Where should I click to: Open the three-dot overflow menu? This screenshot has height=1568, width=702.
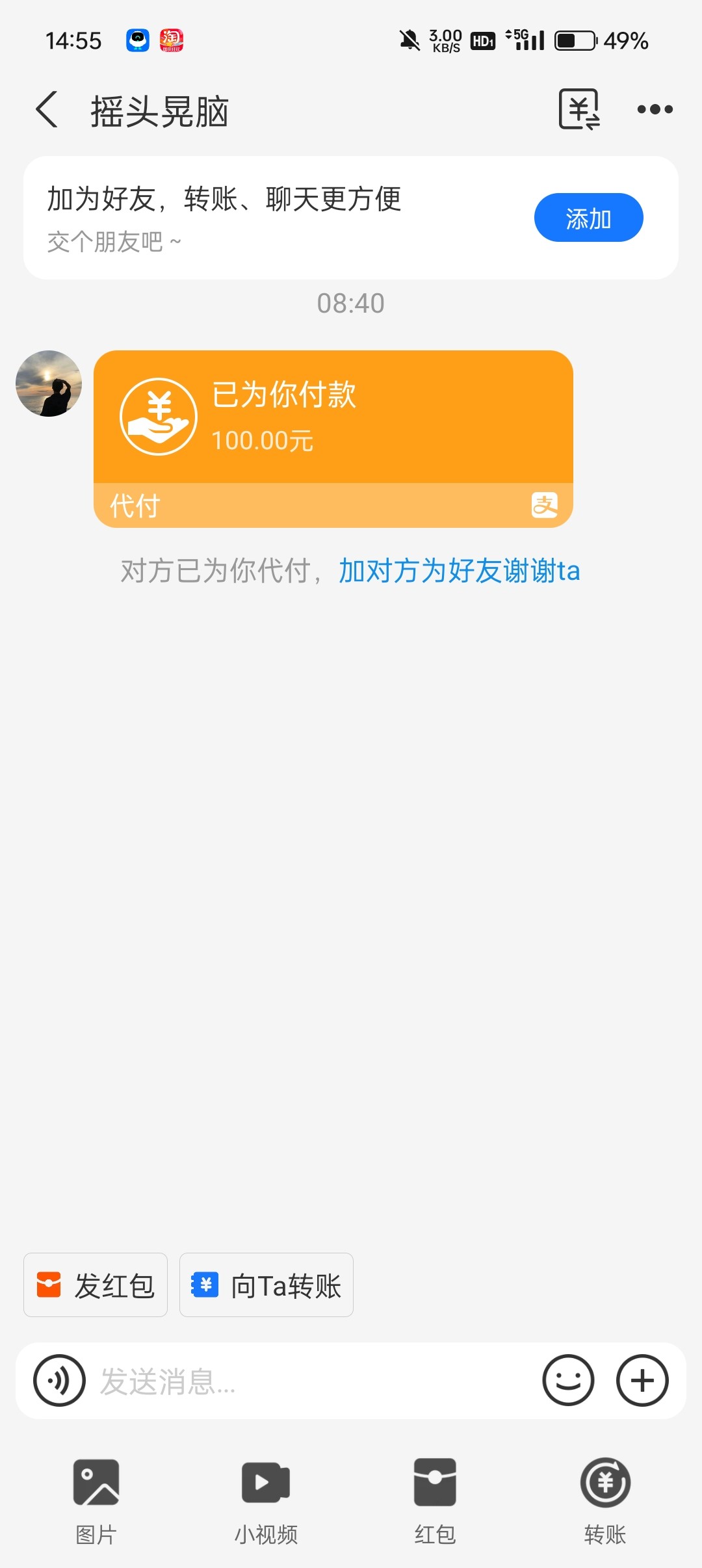click(655, 110)
